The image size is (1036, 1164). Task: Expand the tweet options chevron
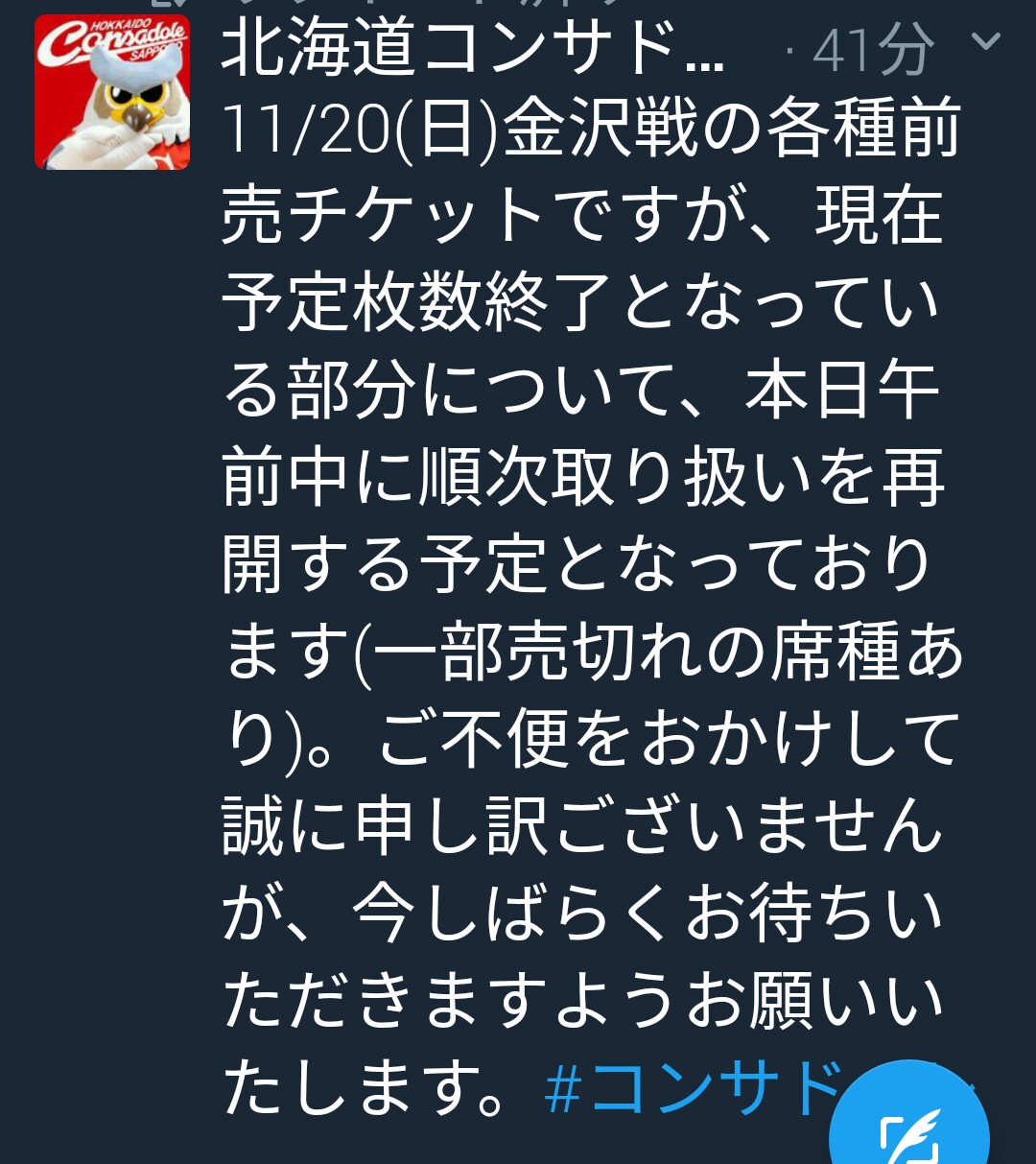point(986,42)
